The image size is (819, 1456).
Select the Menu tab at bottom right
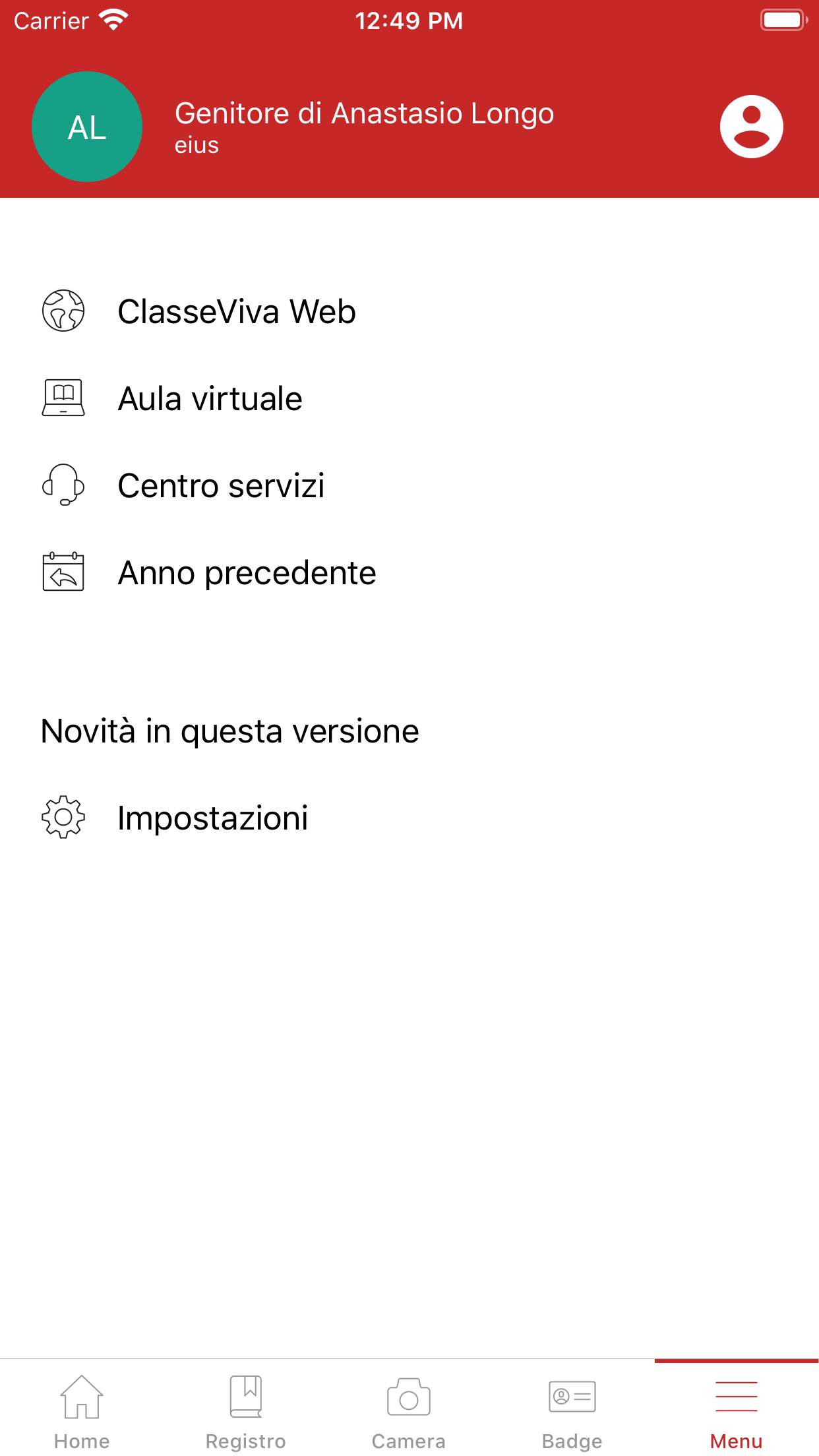(x=737, y=1411)
